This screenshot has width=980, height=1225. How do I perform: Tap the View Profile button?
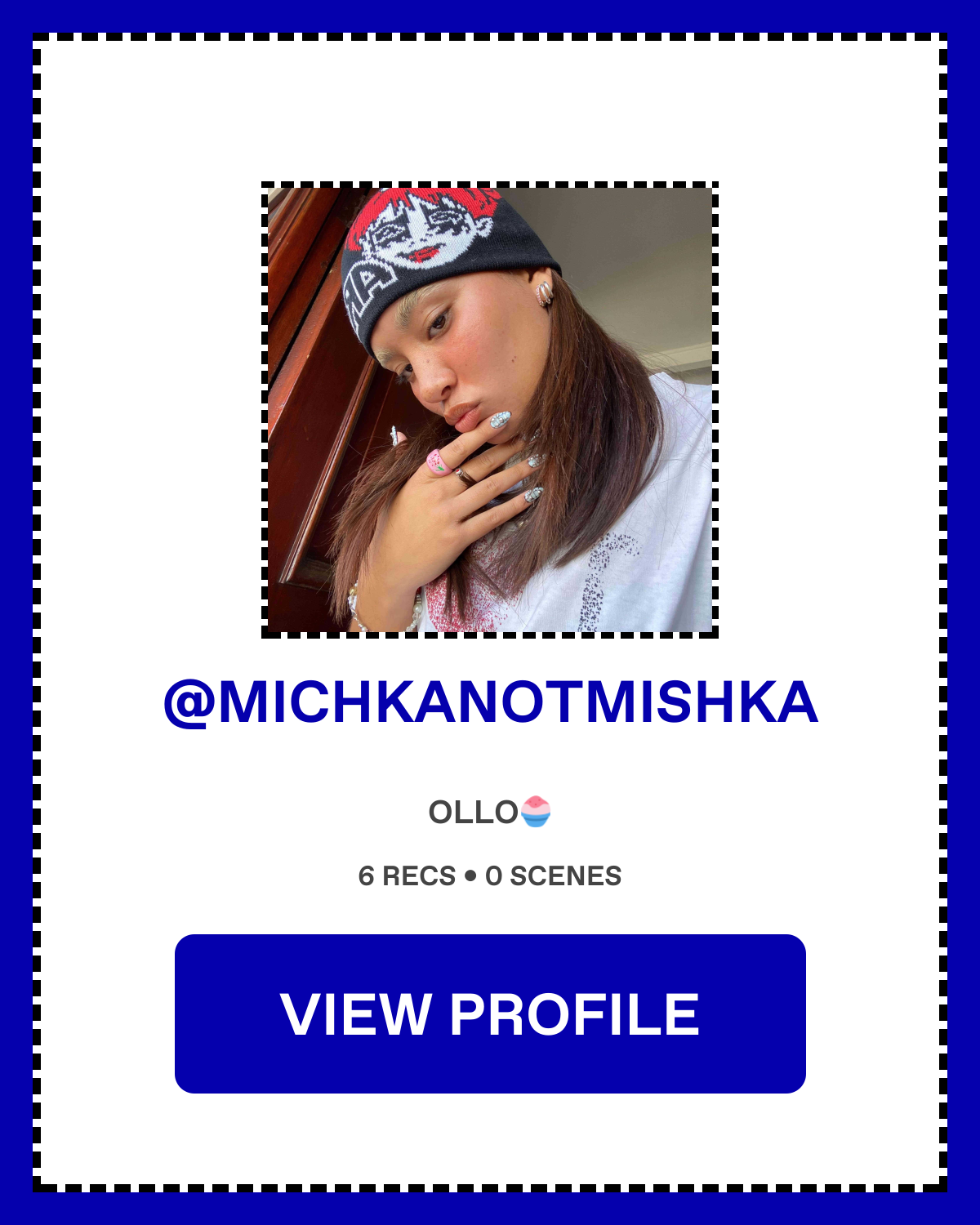(x=490, y=1013)
